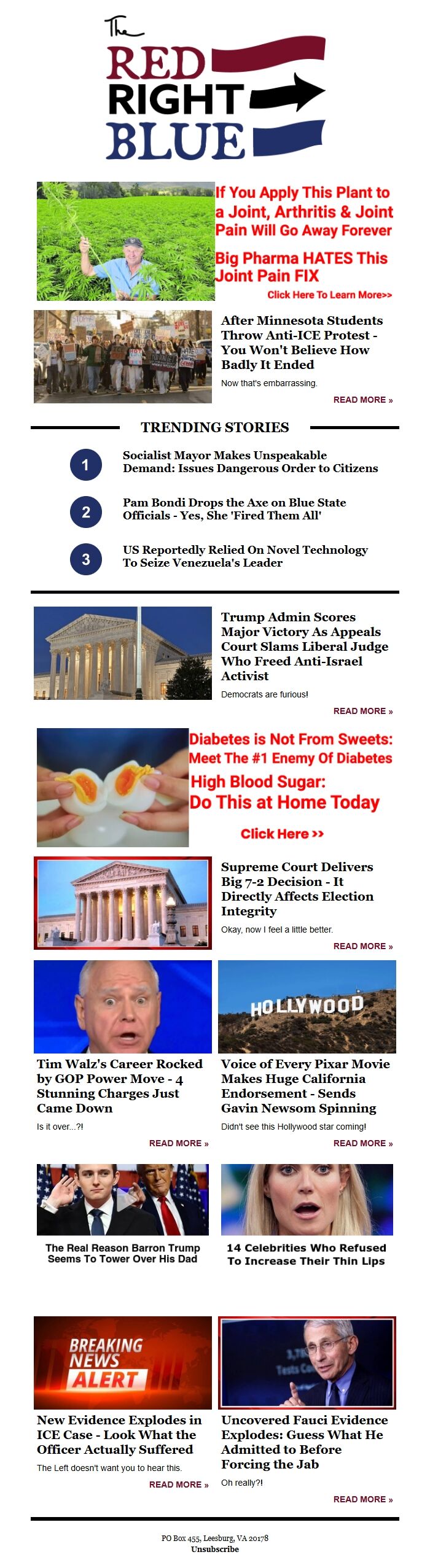Open the 14 Celebrities thin lips article
This screenshot has width=430, height=1568.
coord(306,1254)
